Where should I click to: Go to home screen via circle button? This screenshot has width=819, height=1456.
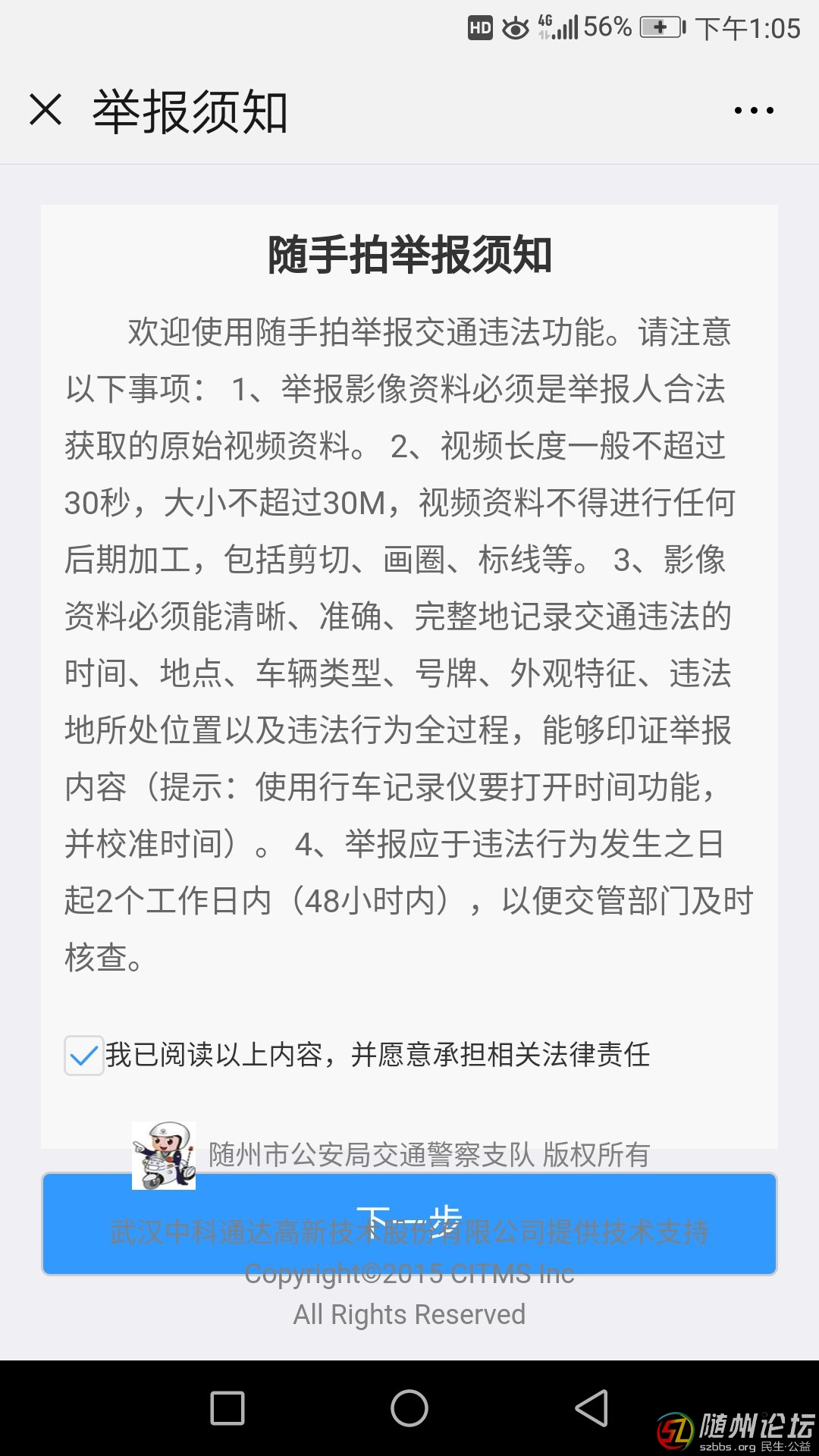point(409,1408)
